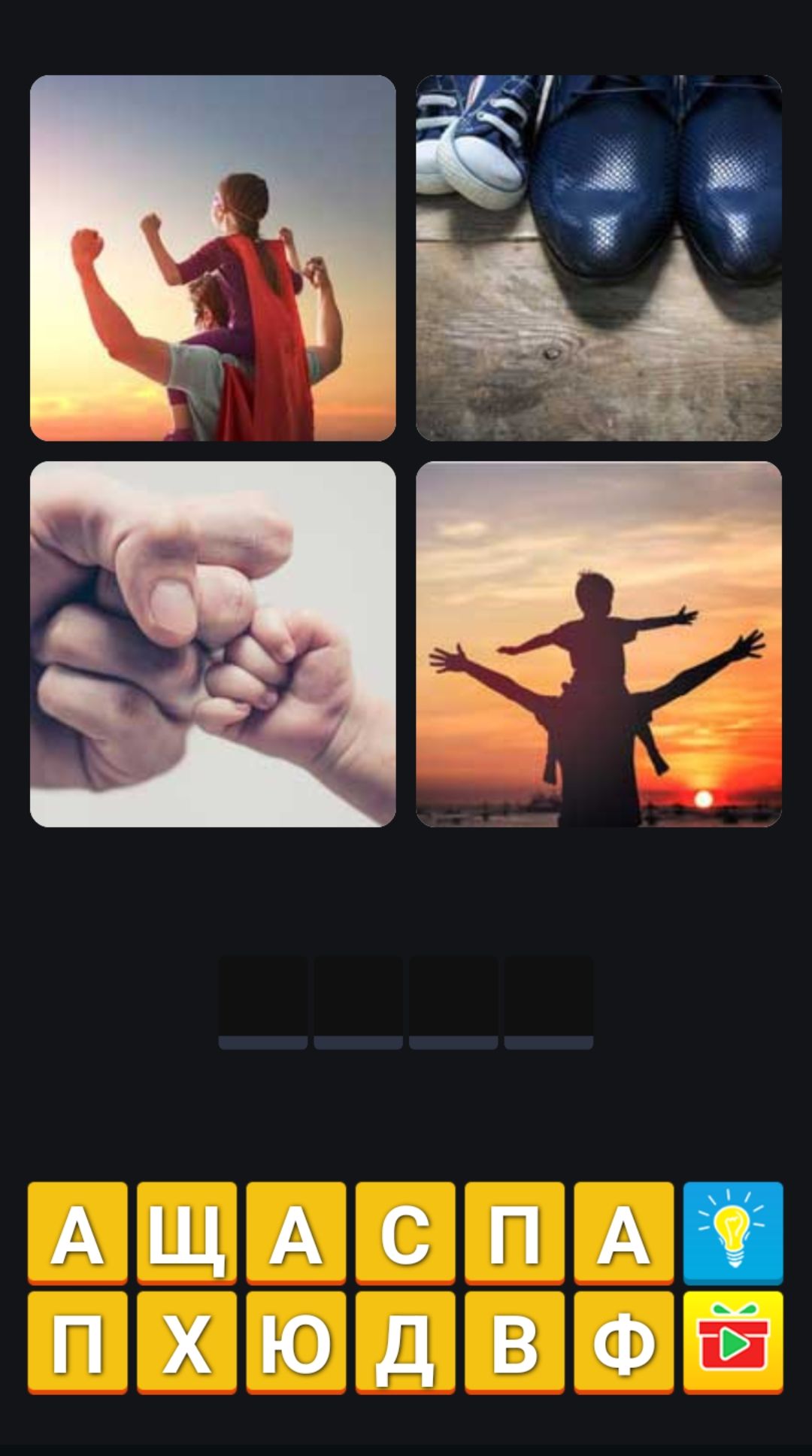The height and width of the screenshot is (1456, 812).
Task: Select the letter С tile
Action: 405,1232
